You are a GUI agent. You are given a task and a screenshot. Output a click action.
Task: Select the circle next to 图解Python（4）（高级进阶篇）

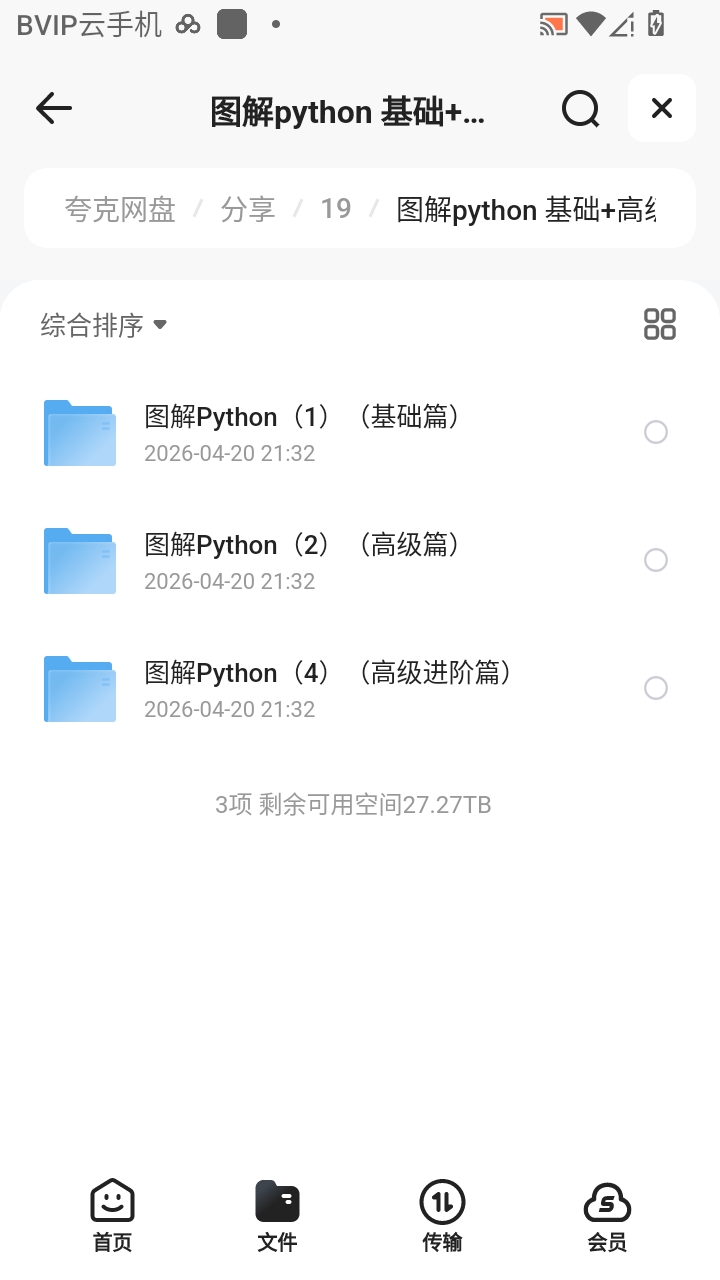(655, 688)
